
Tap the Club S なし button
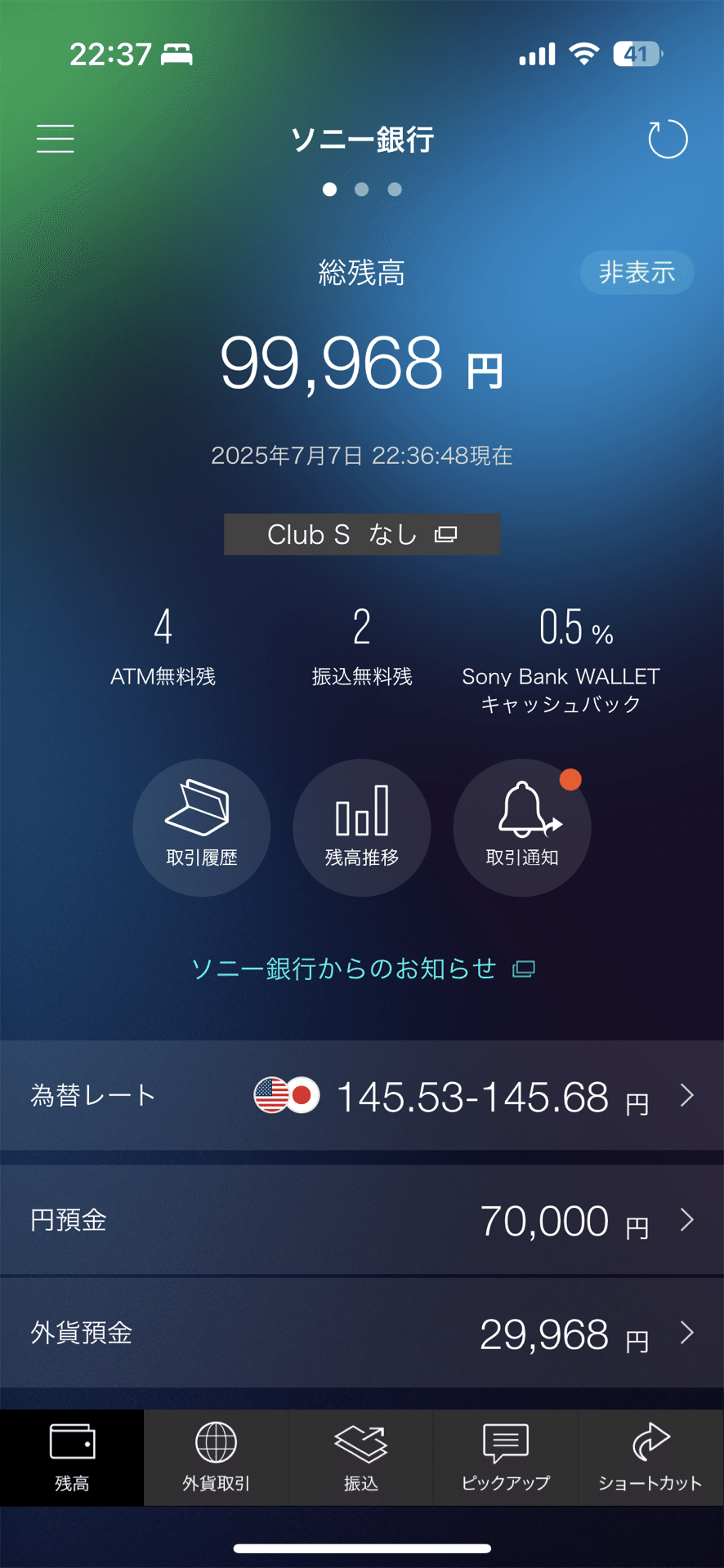pos(362,535)
